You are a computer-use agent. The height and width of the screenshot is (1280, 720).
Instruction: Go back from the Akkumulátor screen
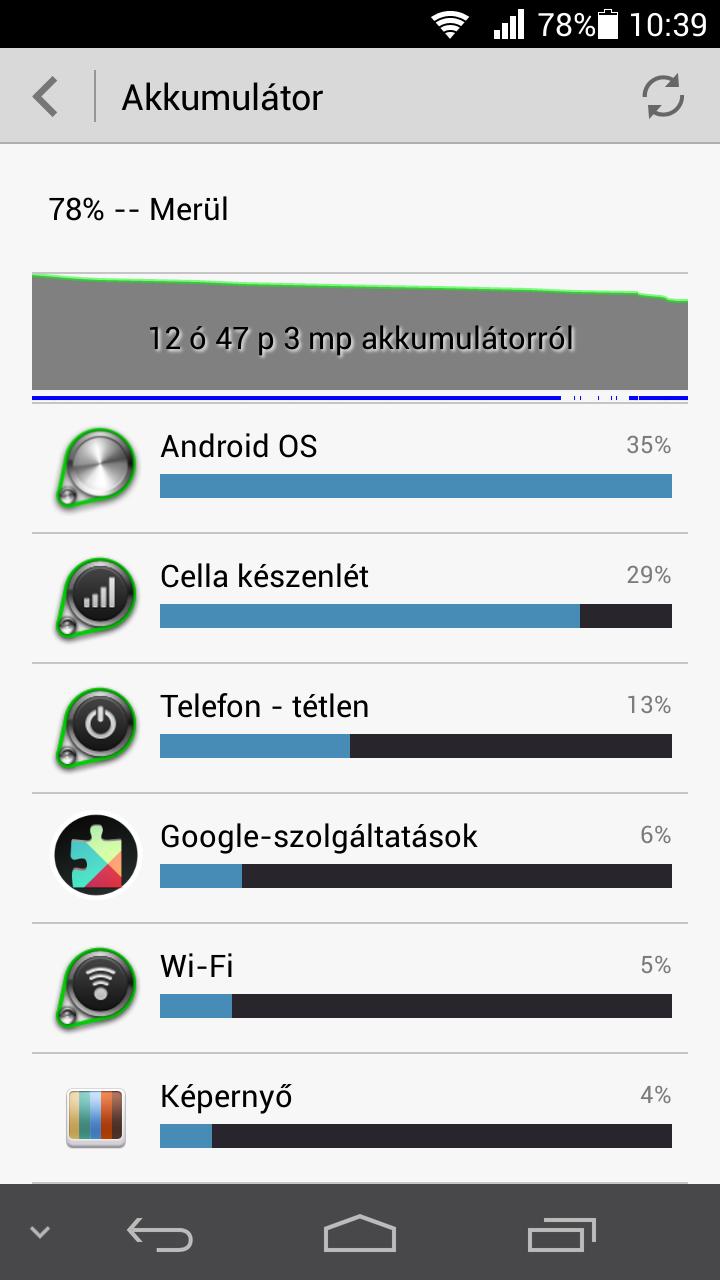[46, 97]
